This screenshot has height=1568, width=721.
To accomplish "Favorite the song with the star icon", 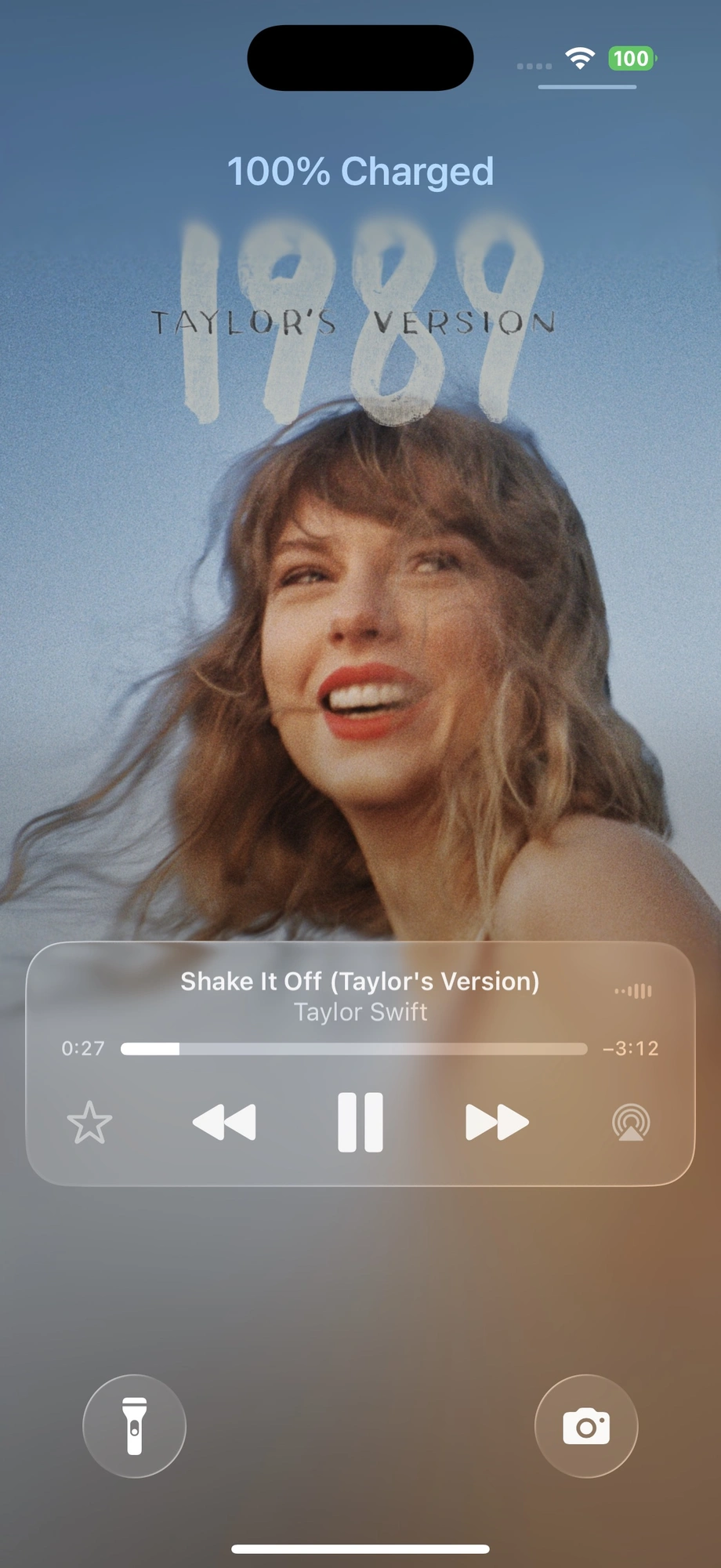I will click(x=89, y=1123).
